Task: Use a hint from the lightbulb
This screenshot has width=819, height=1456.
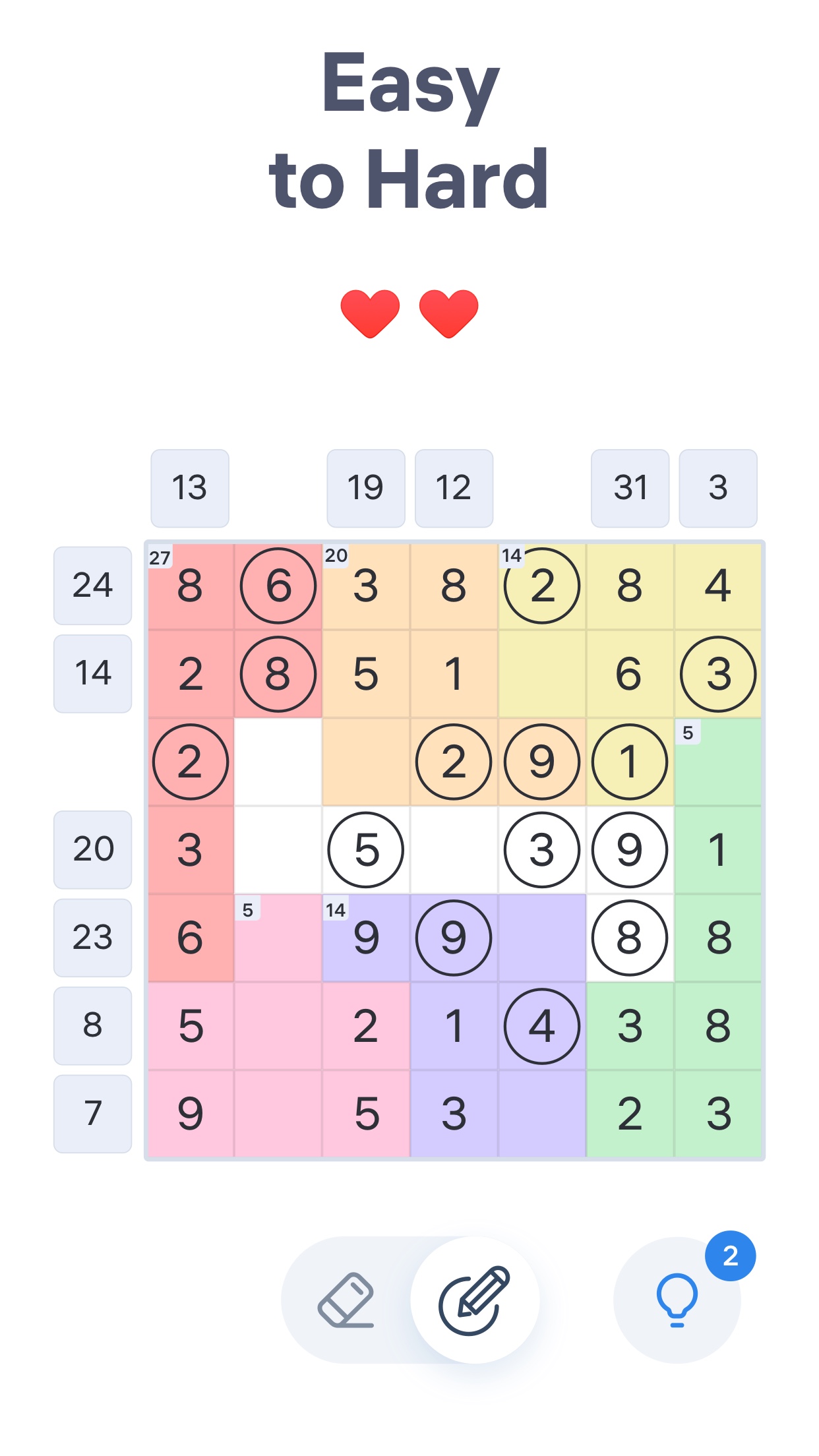Action: [x=677, y=1300]
